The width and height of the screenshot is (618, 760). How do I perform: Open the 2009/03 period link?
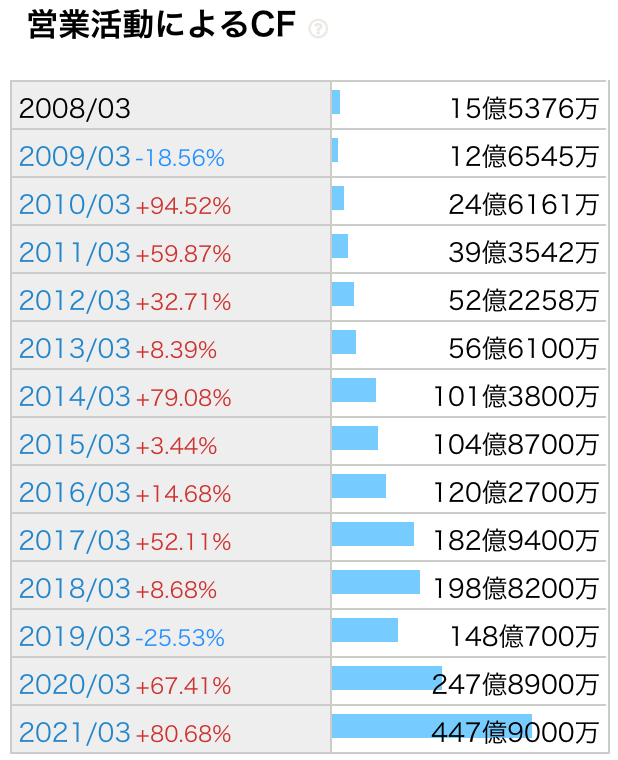(x=75, y=157)
